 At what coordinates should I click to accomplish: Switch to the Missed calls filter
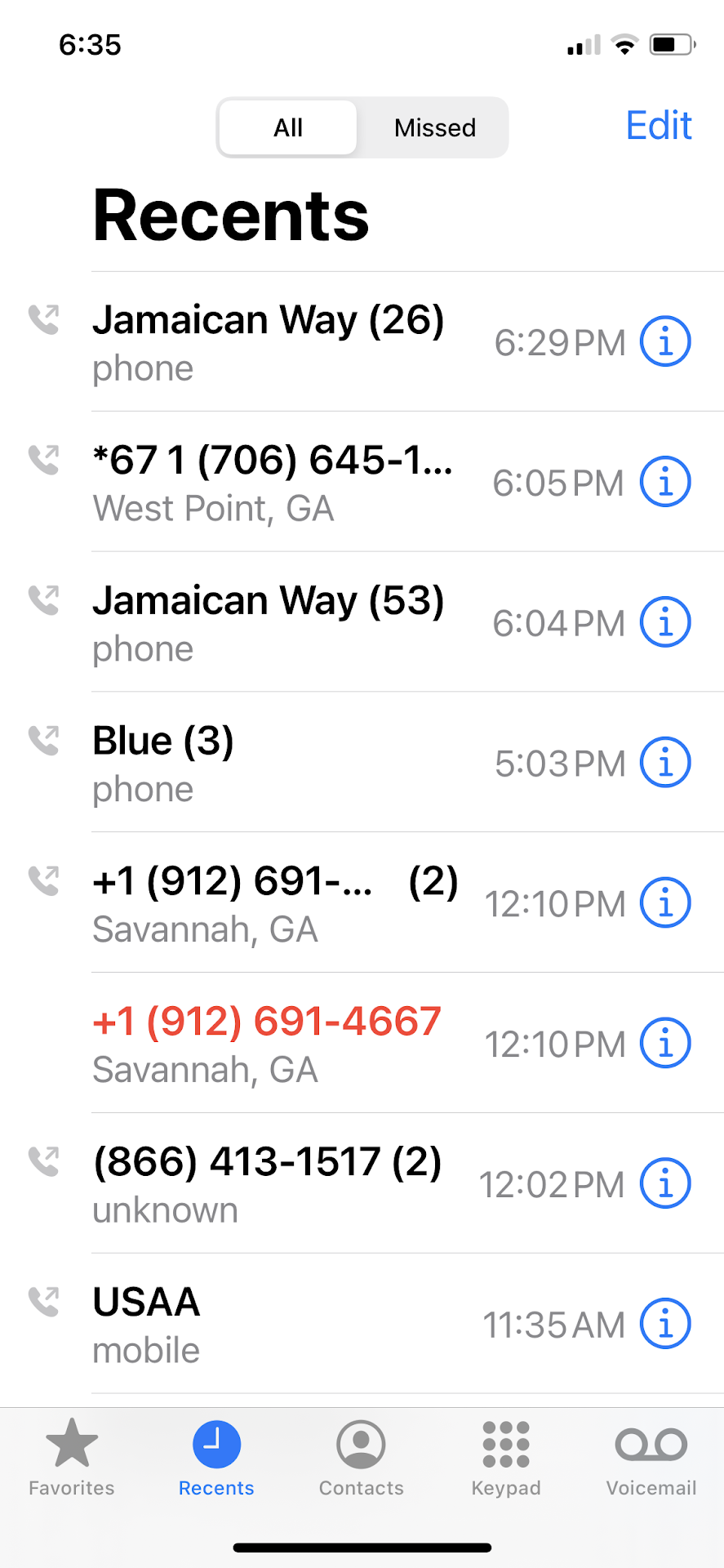434,128
